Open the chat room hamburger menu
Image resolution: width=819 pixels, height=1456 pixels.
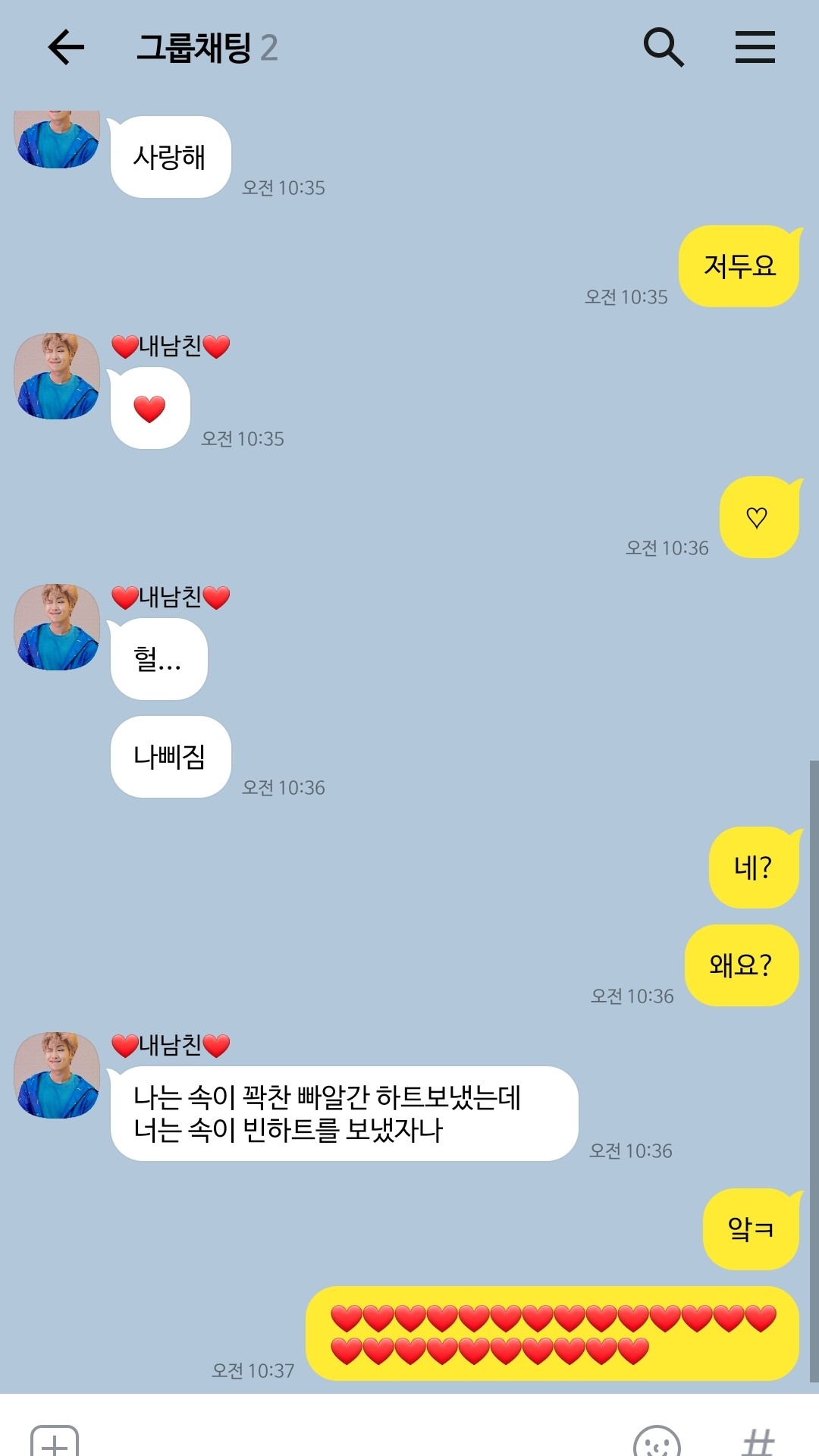[x=755, y=48]
